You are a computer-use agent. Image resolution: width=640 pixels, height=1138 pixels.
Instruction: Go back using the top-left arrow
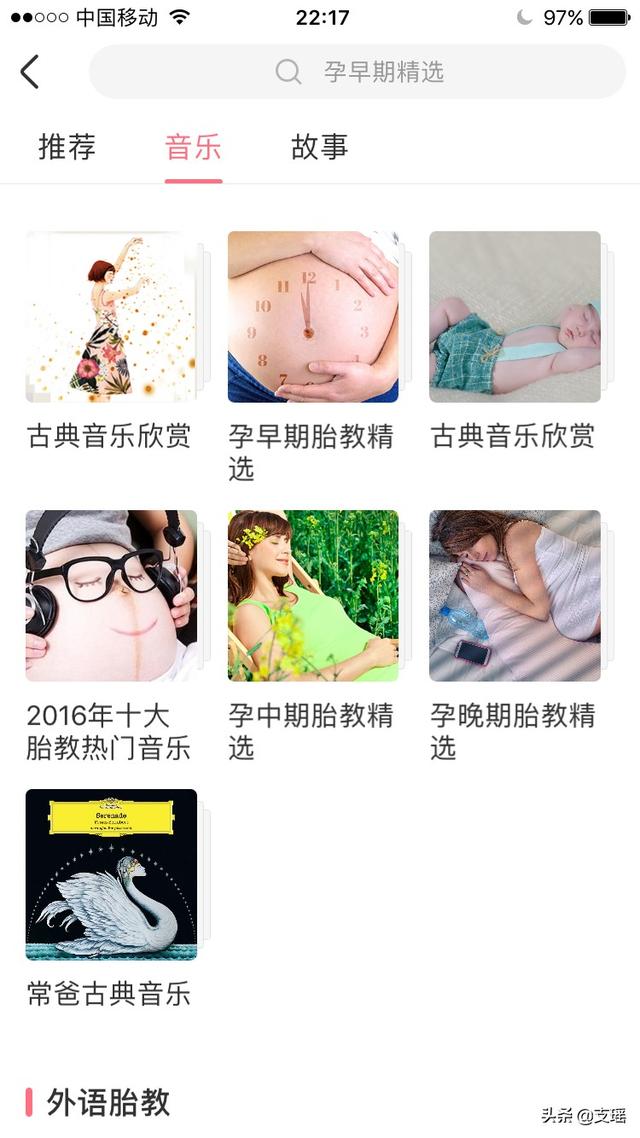(x=30, y=72)
